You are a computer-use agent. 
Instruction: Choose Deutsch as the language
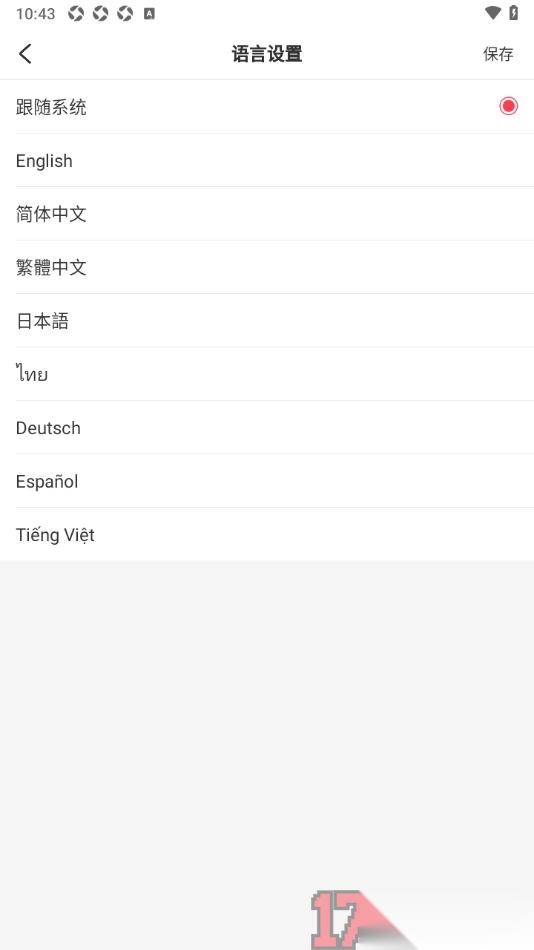click(x=267, y=427)
